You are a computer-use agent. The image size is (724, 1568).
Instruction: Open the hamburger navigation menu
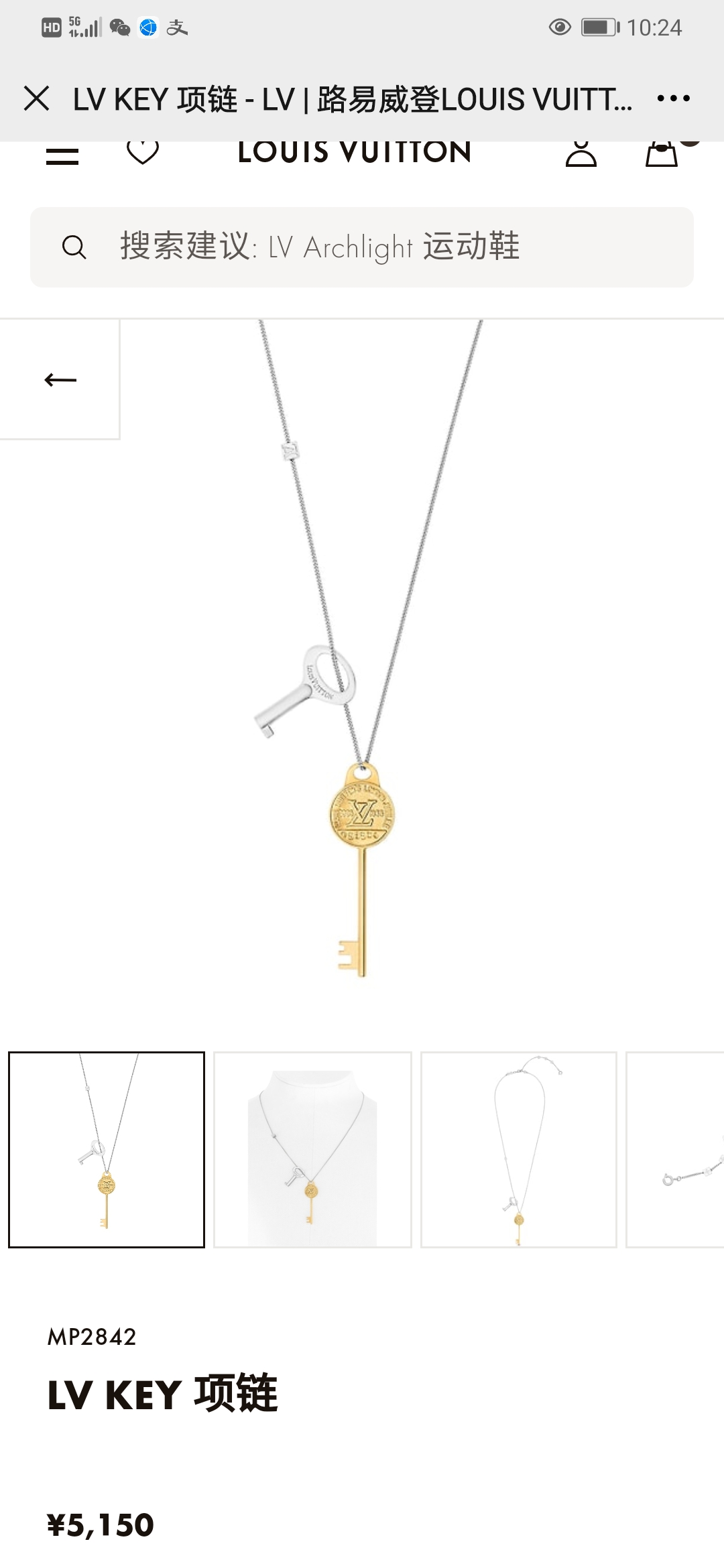point(62,155)
